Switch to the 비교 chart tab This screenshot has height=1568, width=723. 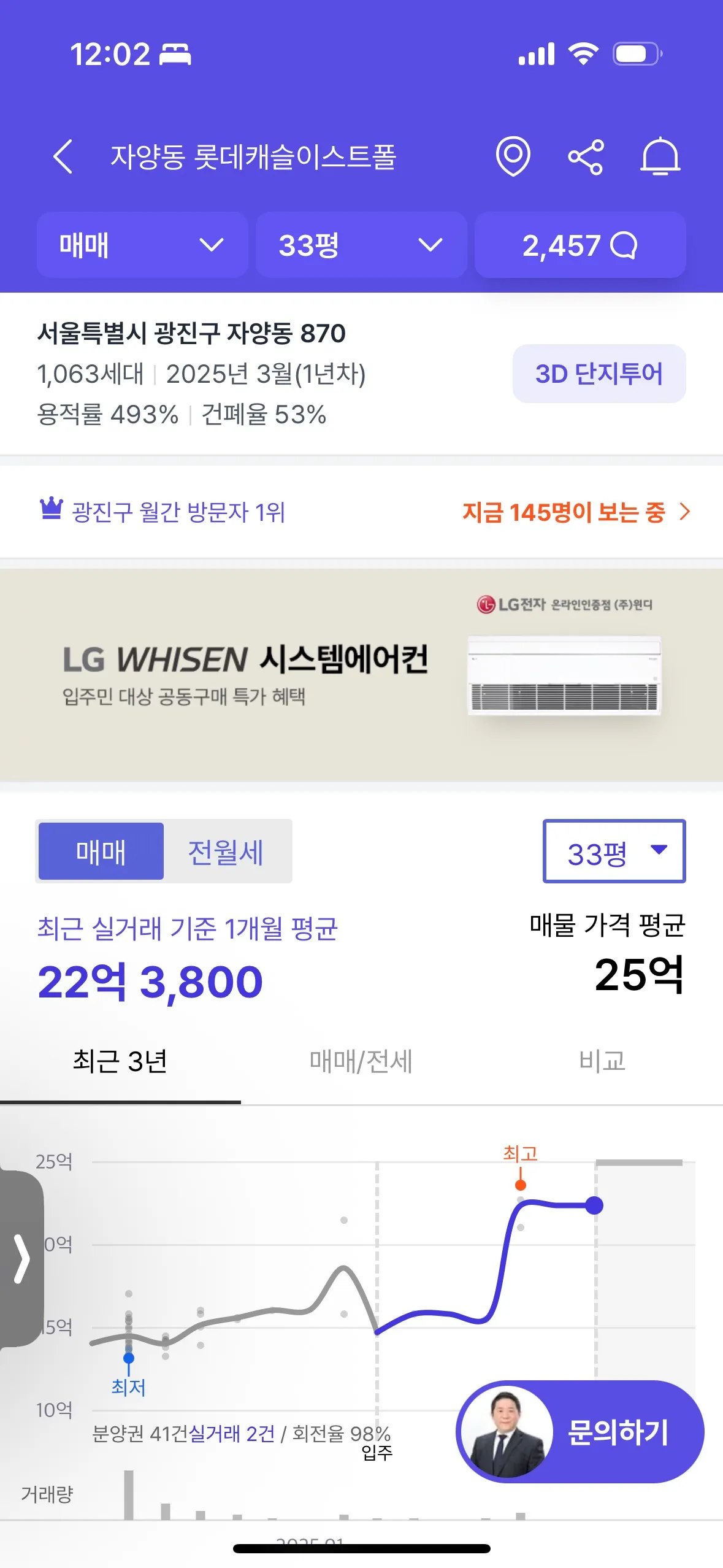[x=602, y=1061]
